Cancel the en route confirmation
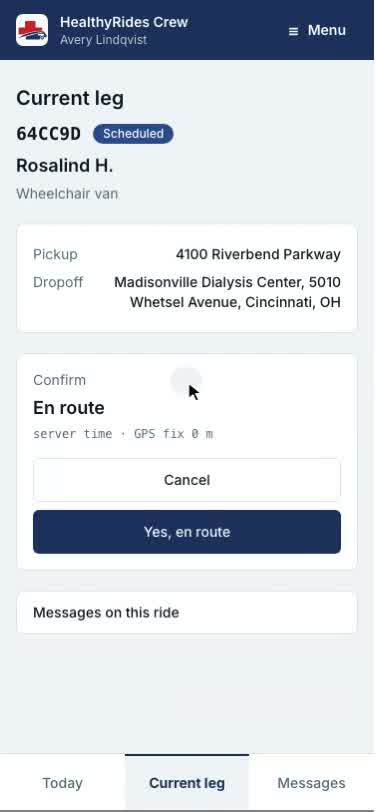 pyautogui.click(x=187, y=480)
